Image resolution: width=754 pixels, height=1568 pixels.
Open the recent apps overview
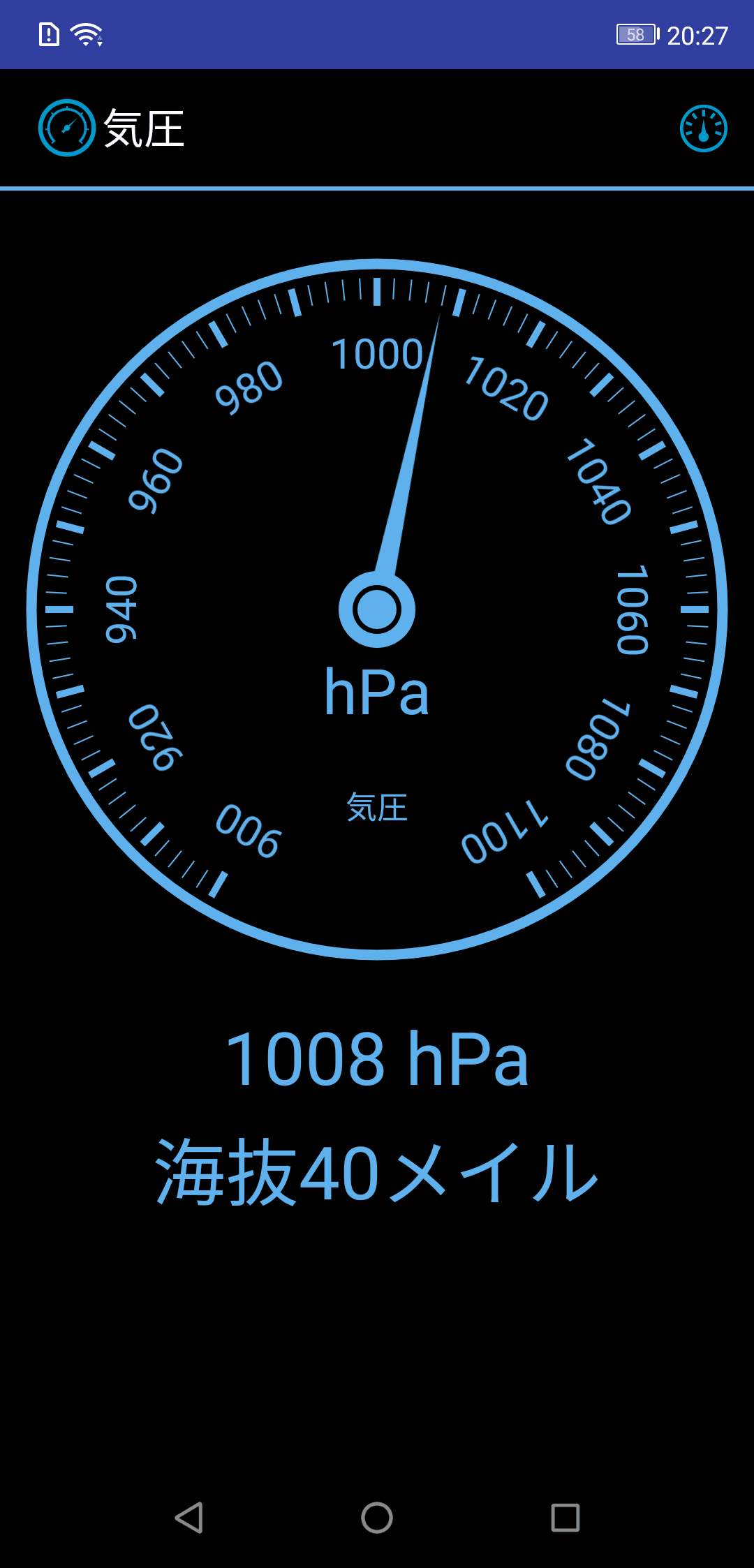pyautogui.click(x=565, y=1517)
